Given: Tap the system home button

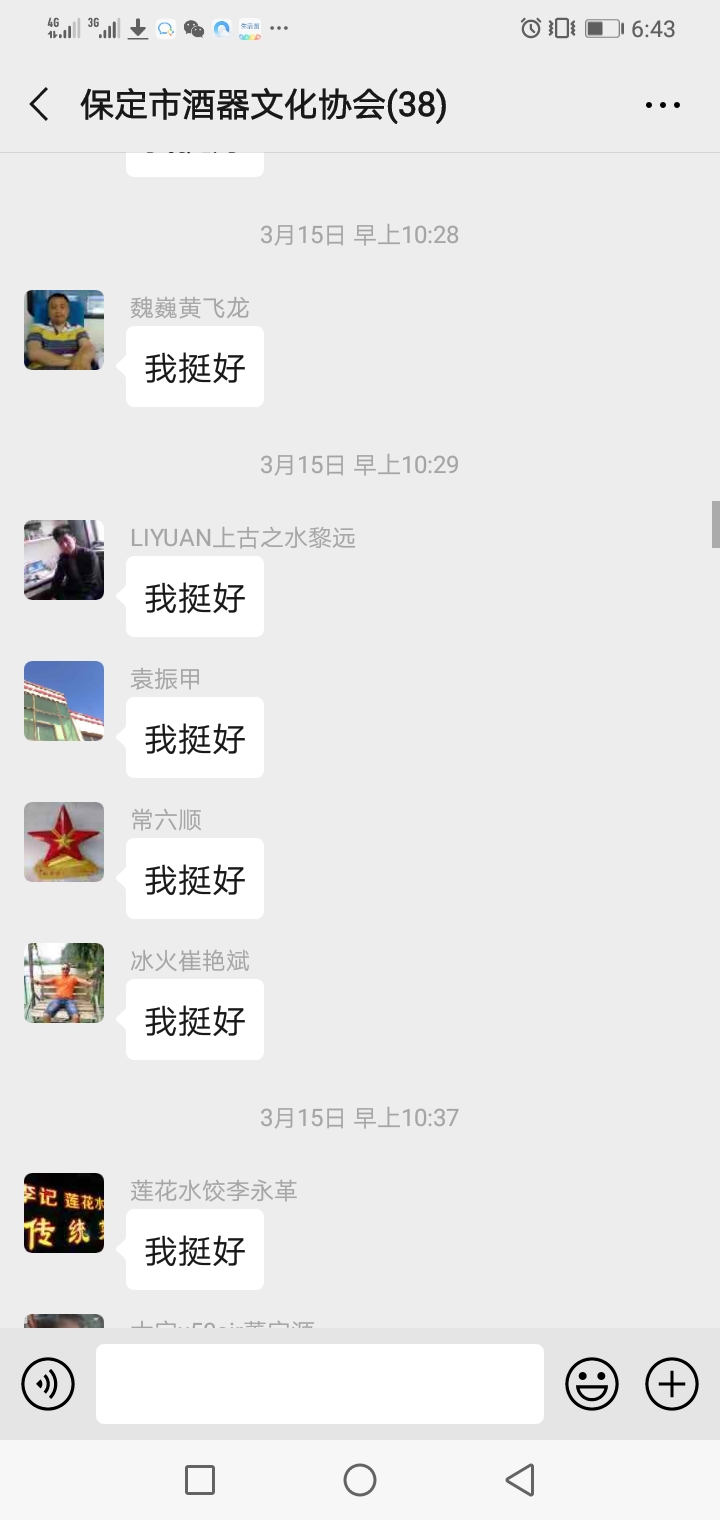Looking at the screenshot, I should coord(360,1480).
